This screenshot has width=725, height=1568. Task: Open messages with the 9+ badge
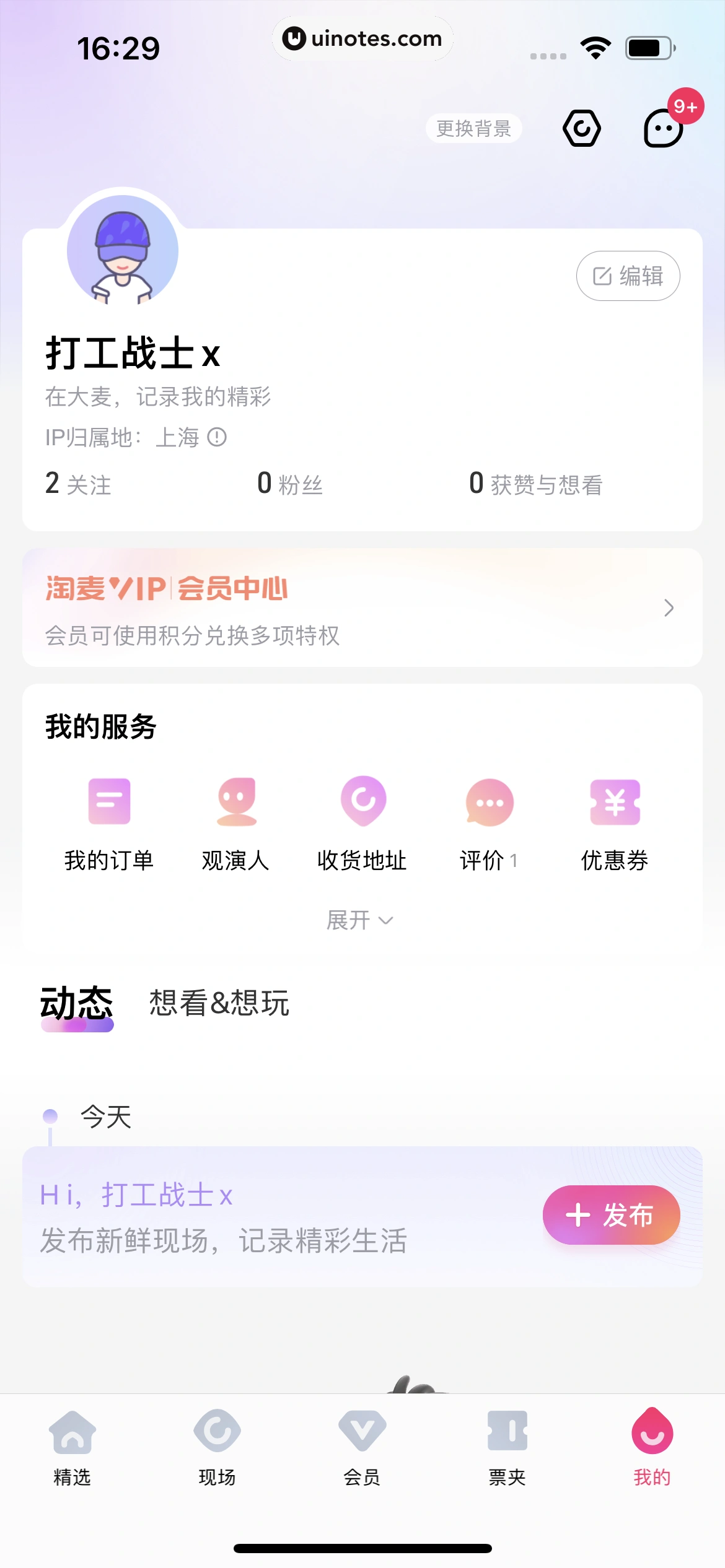(x=664, y=128)
